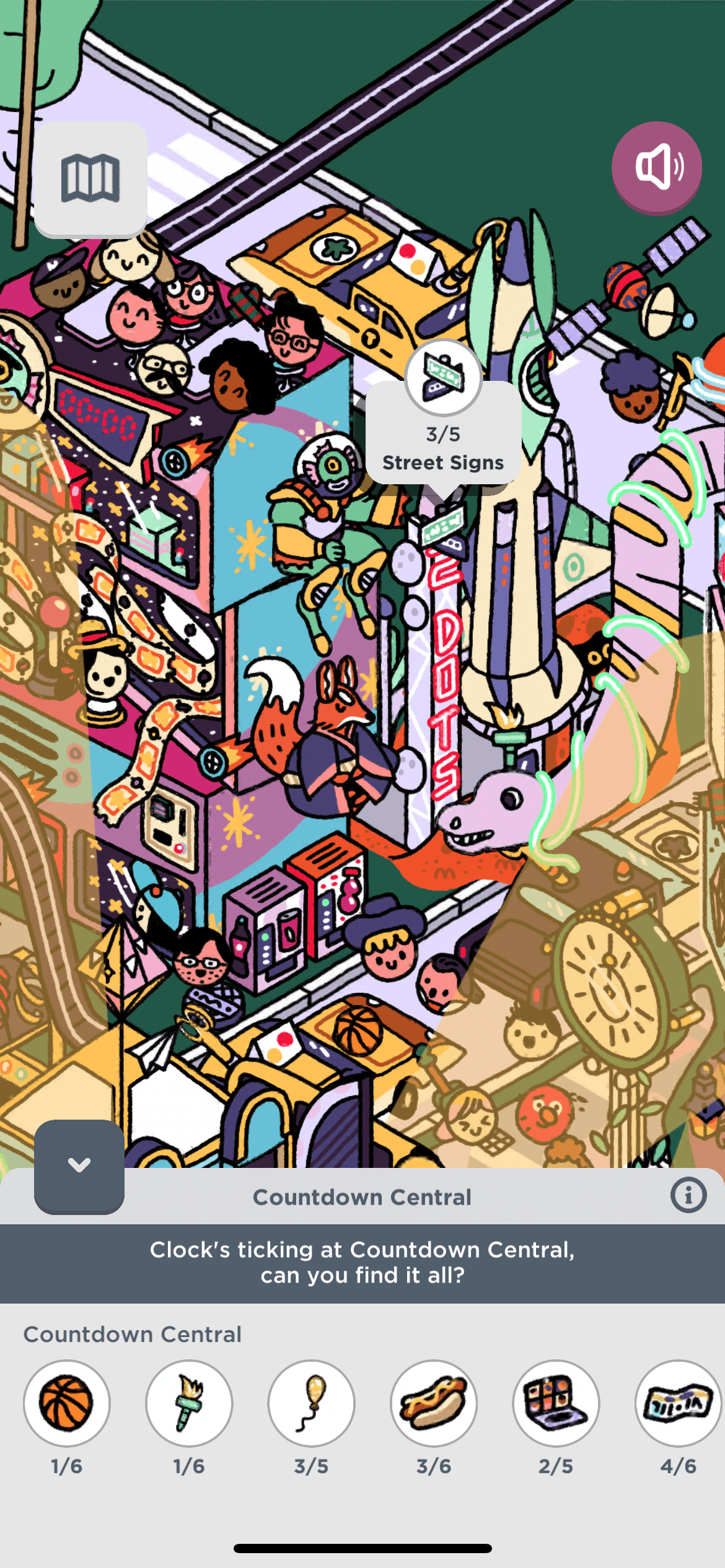Select the torch item tracker

pyautogui.click(x=189, y=1403)
